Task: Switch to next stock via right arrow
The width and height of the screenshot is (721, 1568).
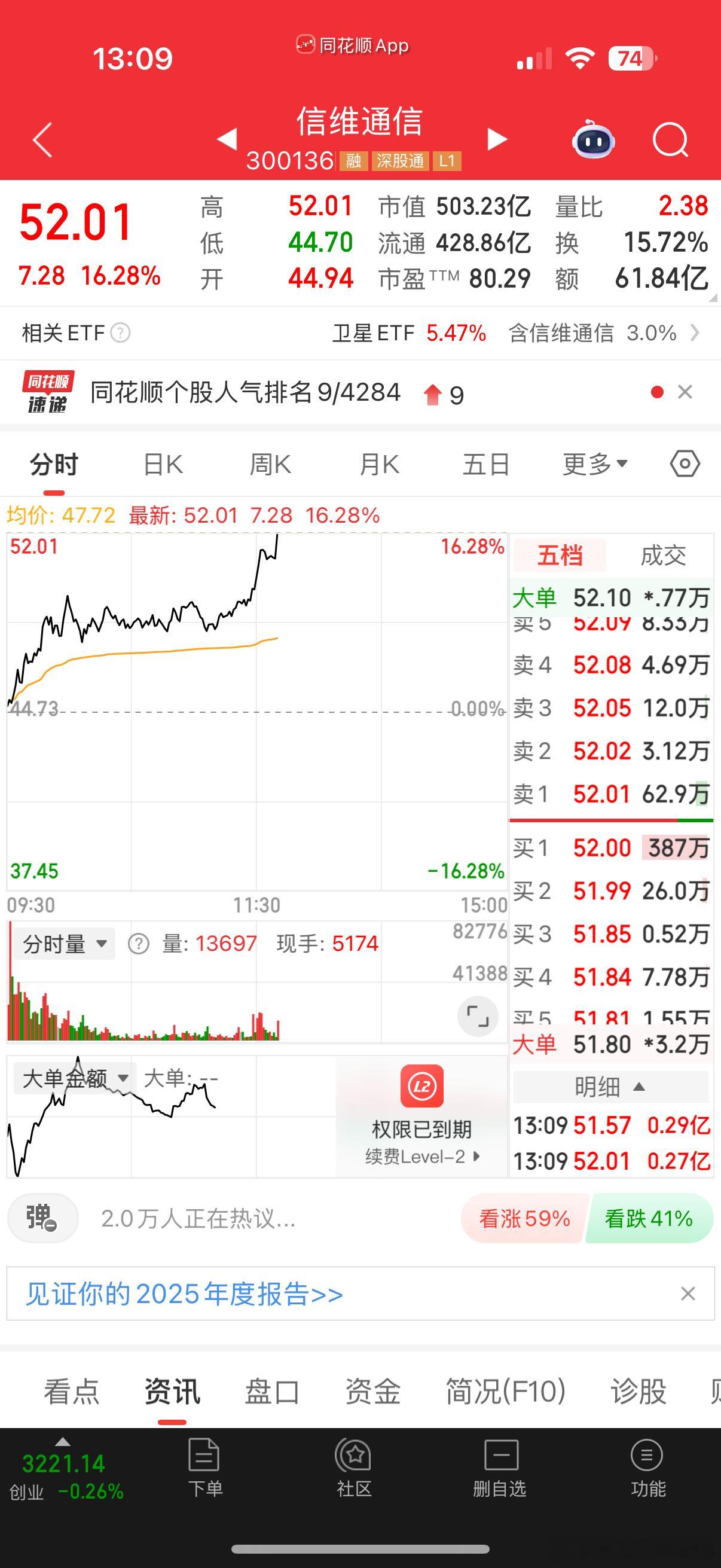Action: (497, 139)
